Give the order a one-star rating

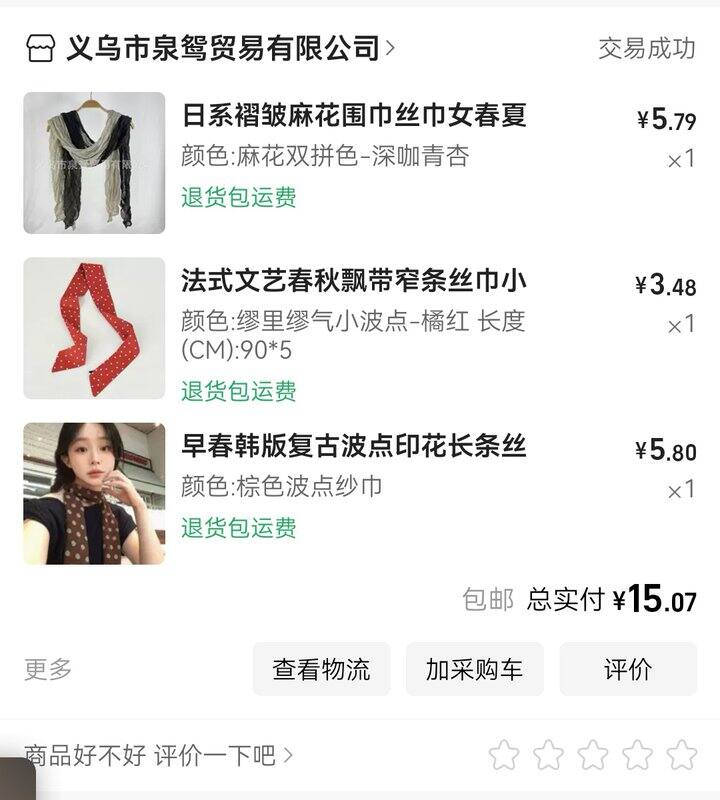coord(504,755)
